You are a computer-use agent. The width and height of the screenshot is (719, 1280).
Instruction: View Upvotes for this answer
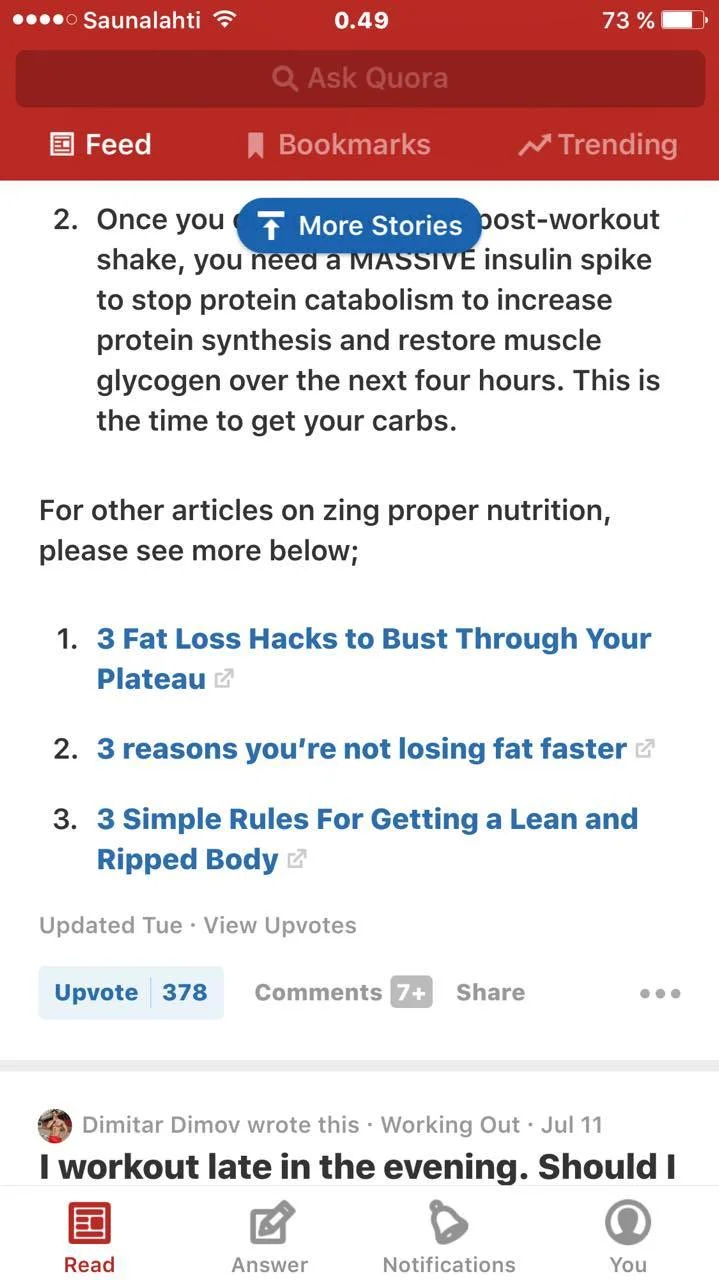click(279, 925)
